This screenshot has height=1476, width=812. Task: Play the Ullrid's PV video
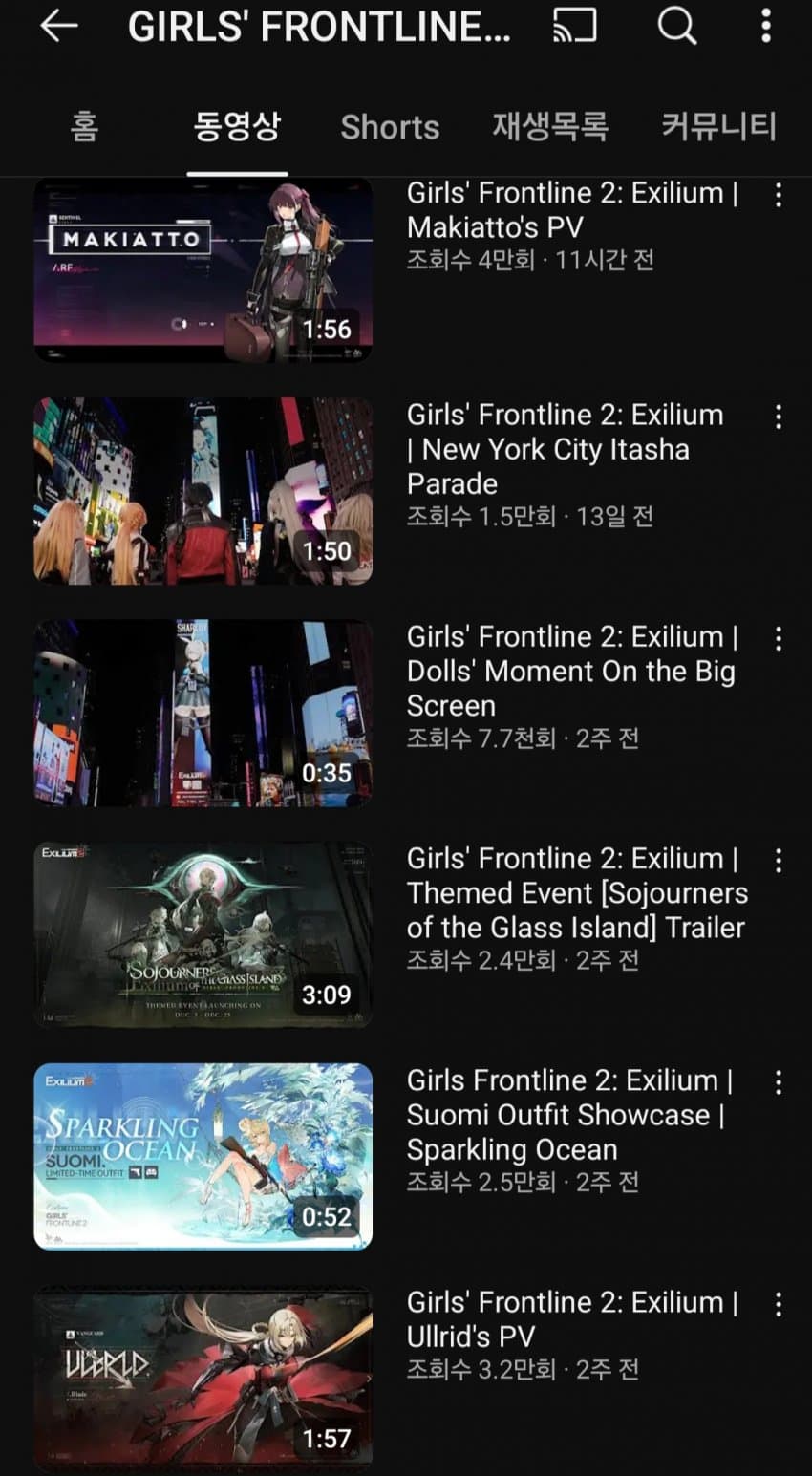point(203,1378)
